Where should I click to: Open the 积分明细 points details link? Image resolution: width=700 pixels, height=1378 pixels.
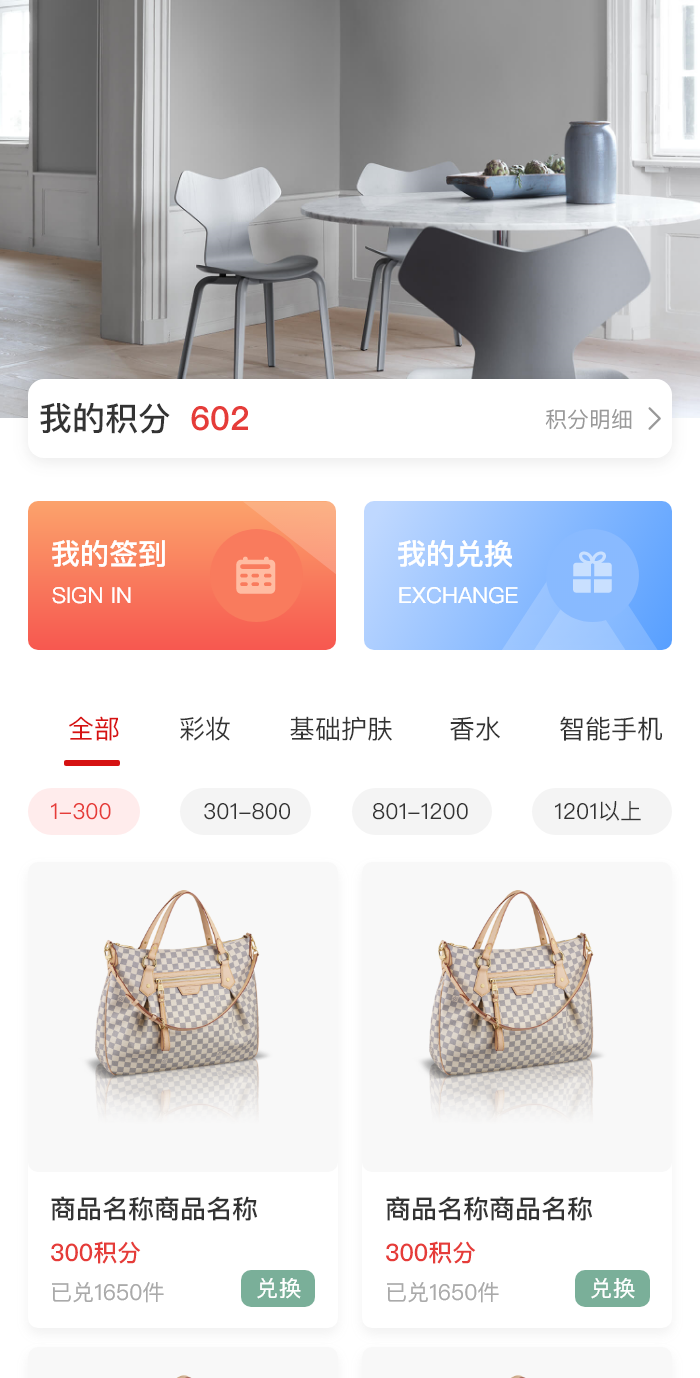602,419
